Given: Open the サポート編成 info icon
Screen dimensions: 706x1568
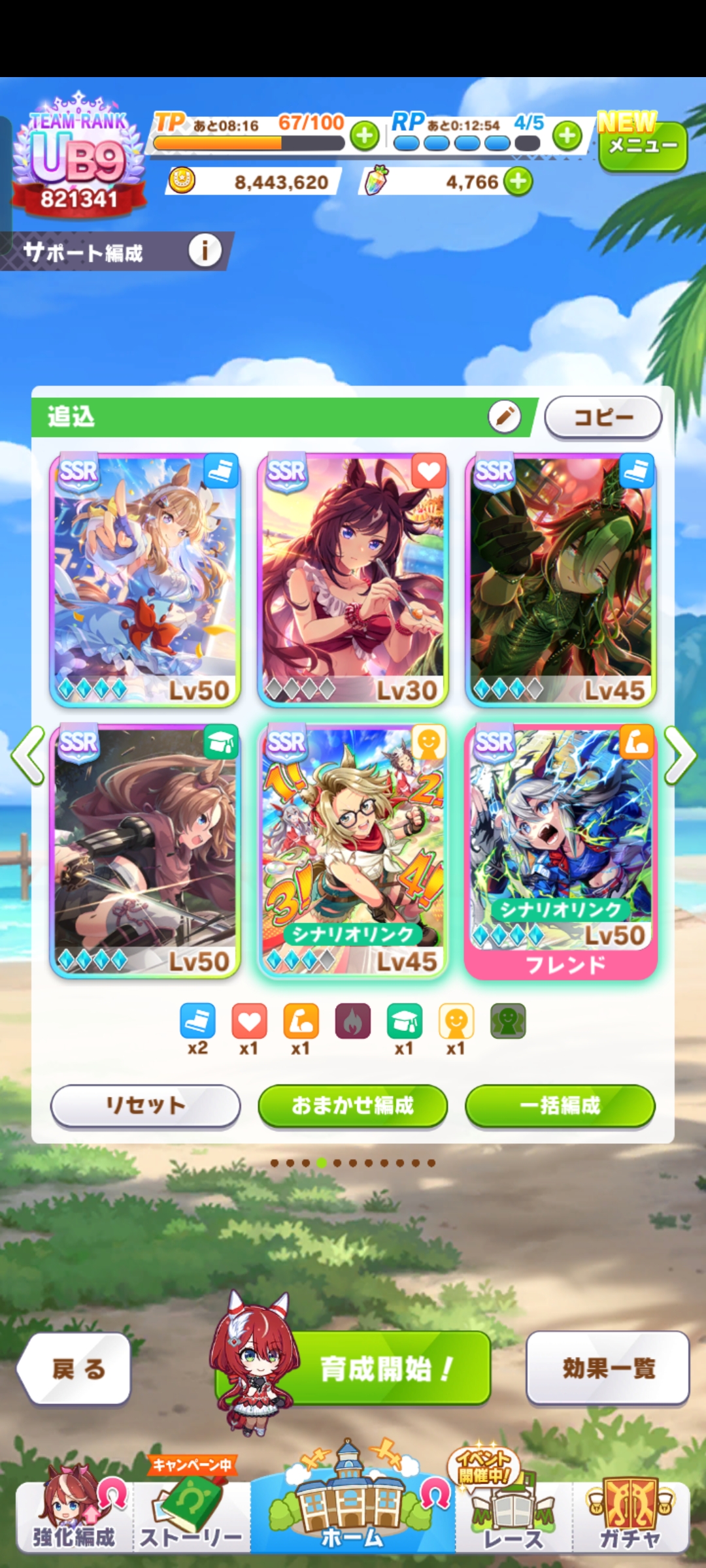Looking at the screenshot, I should (205, 250).
